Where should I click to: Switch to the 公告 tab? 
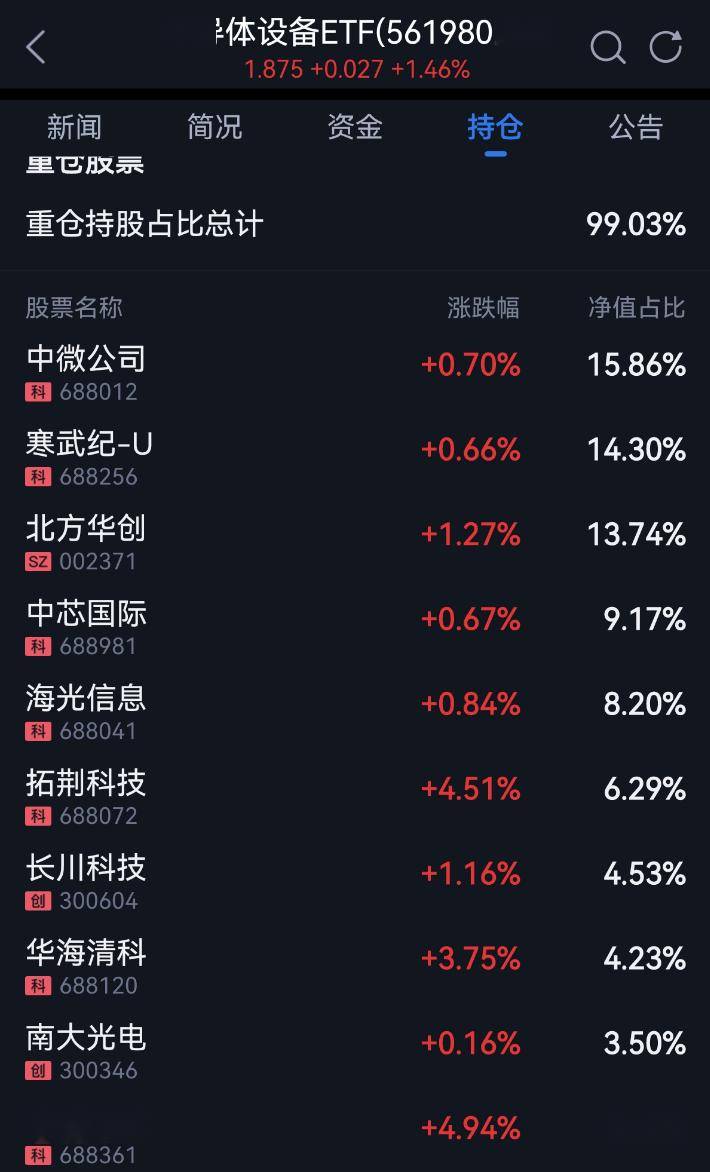pyautogui.click(x=636, y=127)
